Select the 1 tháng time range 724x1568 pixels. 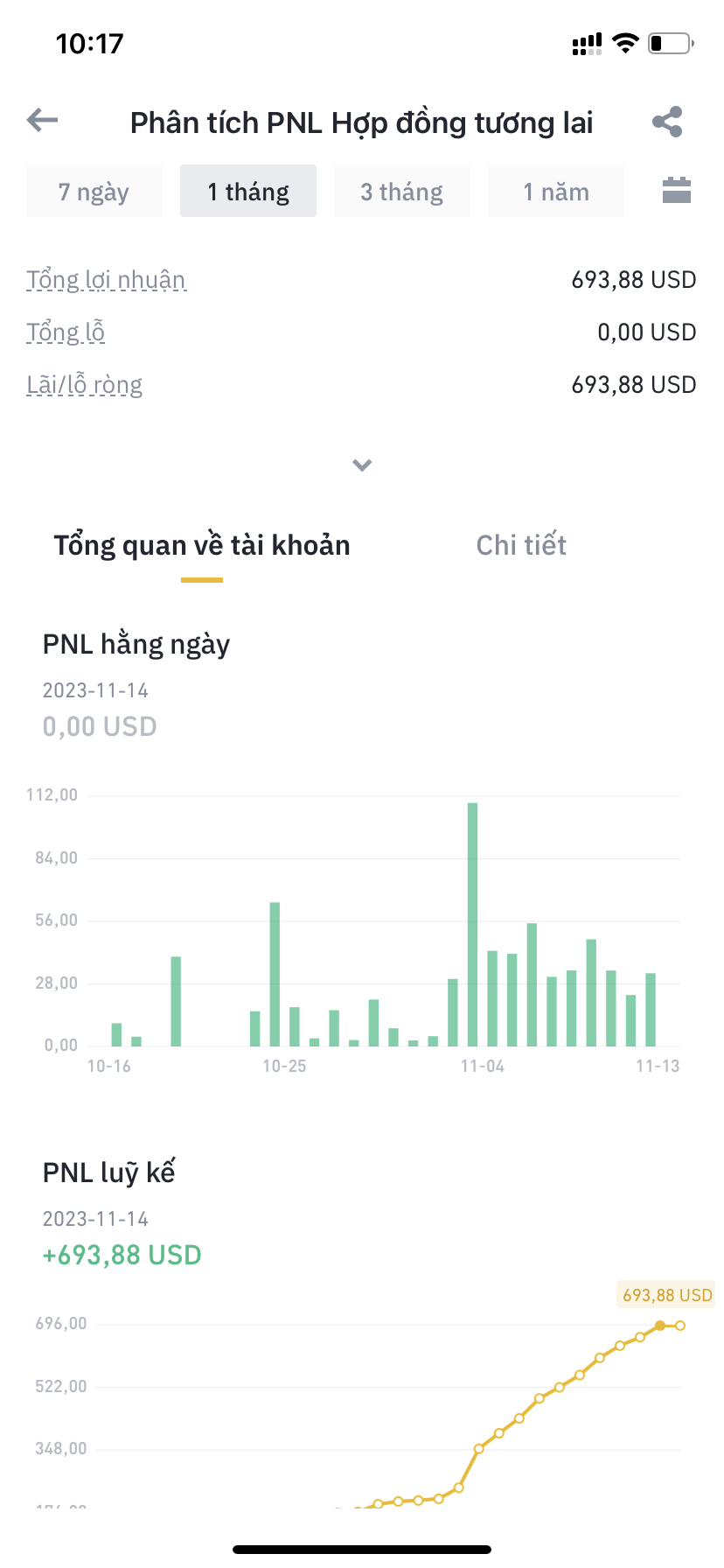click(x=248, y=192)
